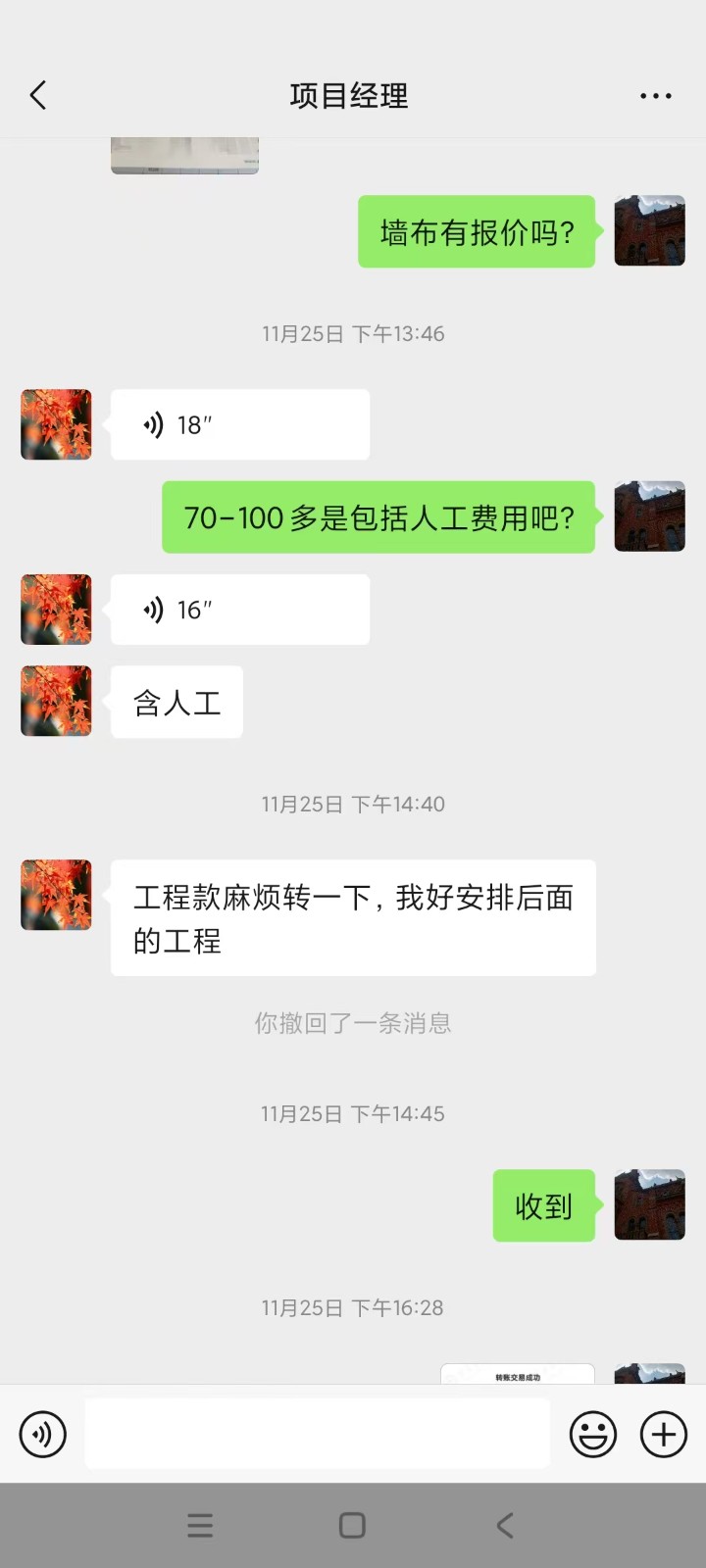Go back from the 项目经理 chat
This screenshot has width=706, height=1568.
pyautogui.click(x=38, y=95)
